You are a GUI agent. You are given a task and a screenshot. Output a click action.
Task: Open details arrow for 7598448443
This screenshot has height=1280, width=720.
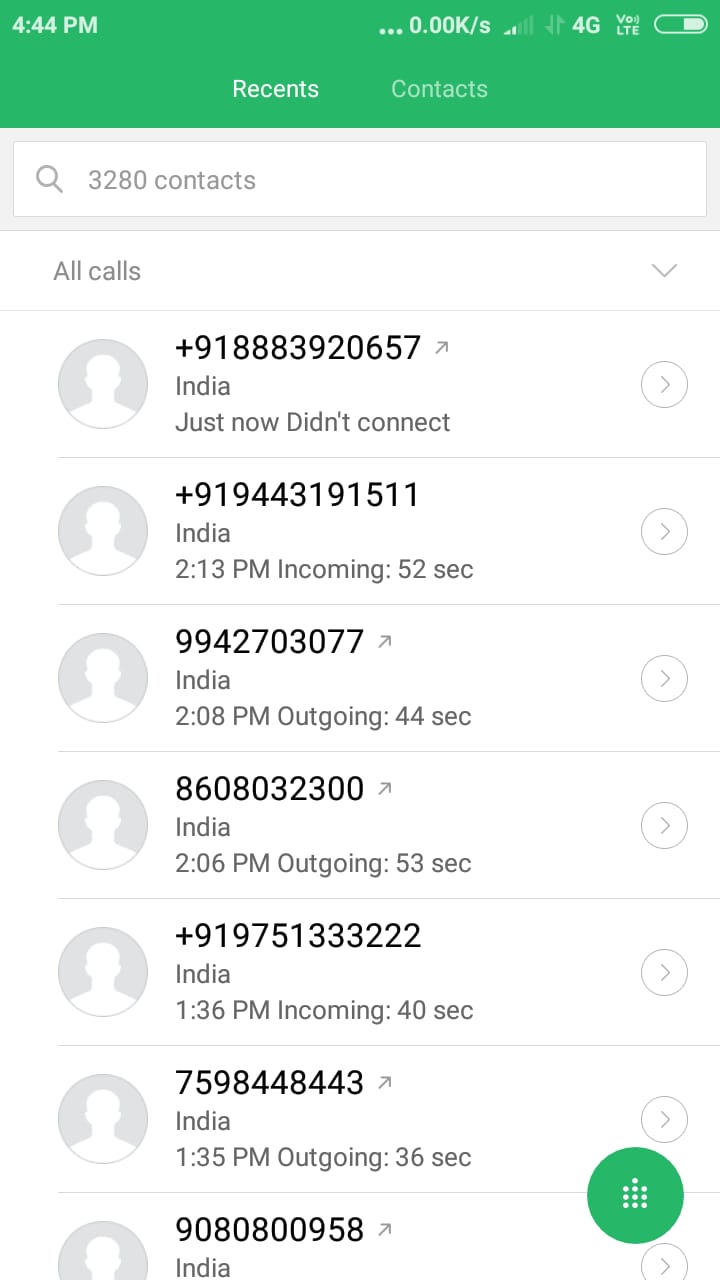pos(664,1119)
